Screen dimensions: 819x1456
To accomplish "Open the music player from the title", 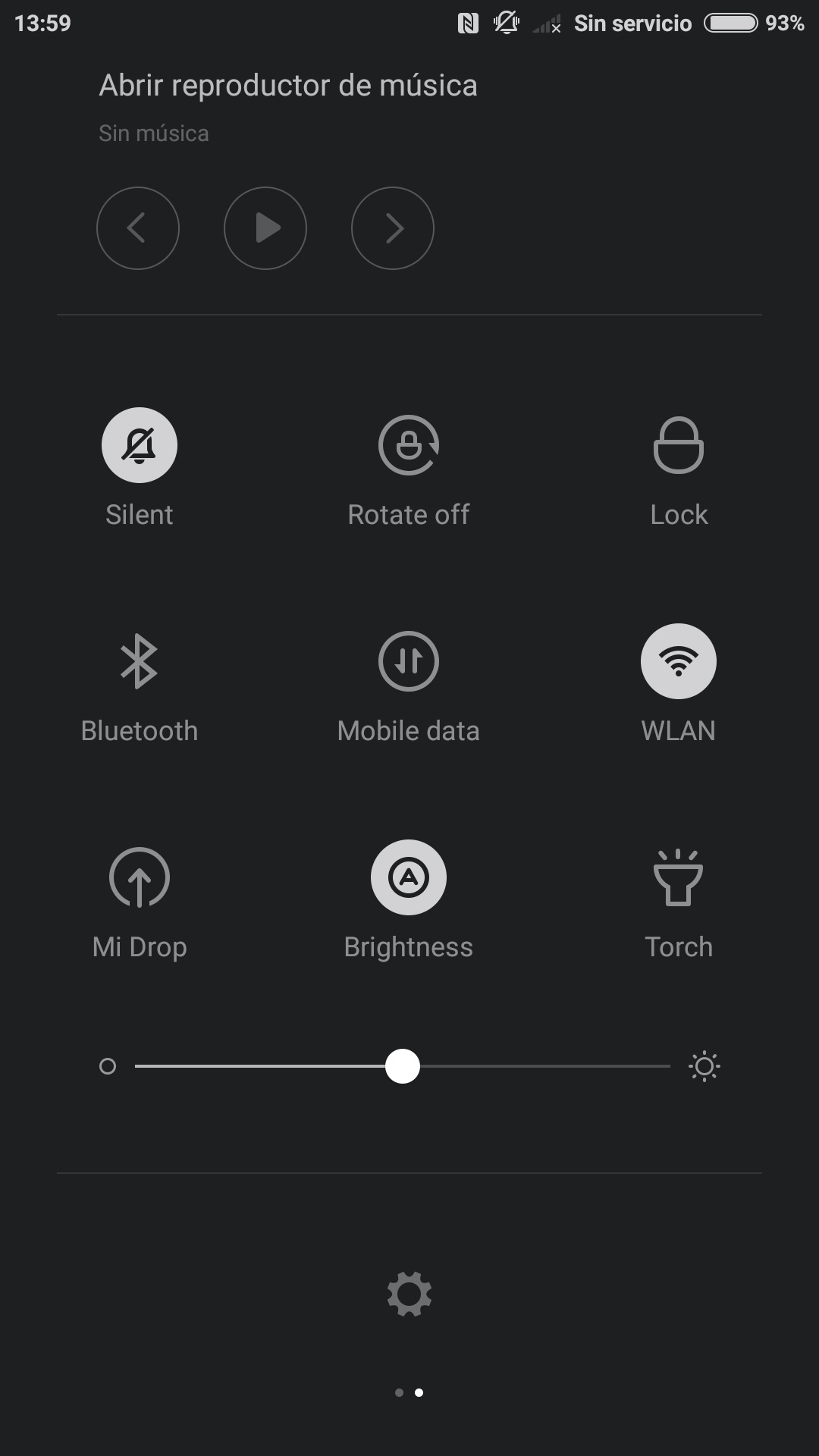I will click(288, 86).
